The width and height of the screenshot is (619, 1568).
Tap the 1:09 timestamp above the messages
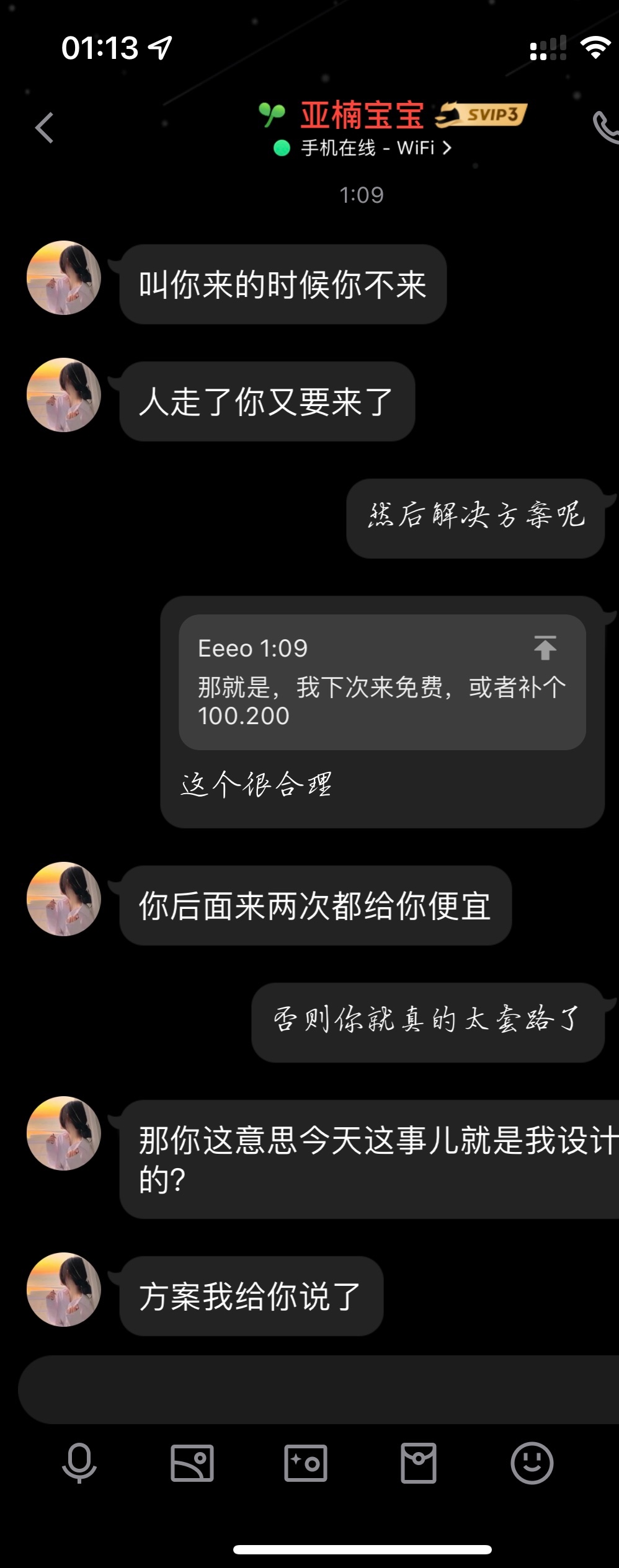click(362, 194)
